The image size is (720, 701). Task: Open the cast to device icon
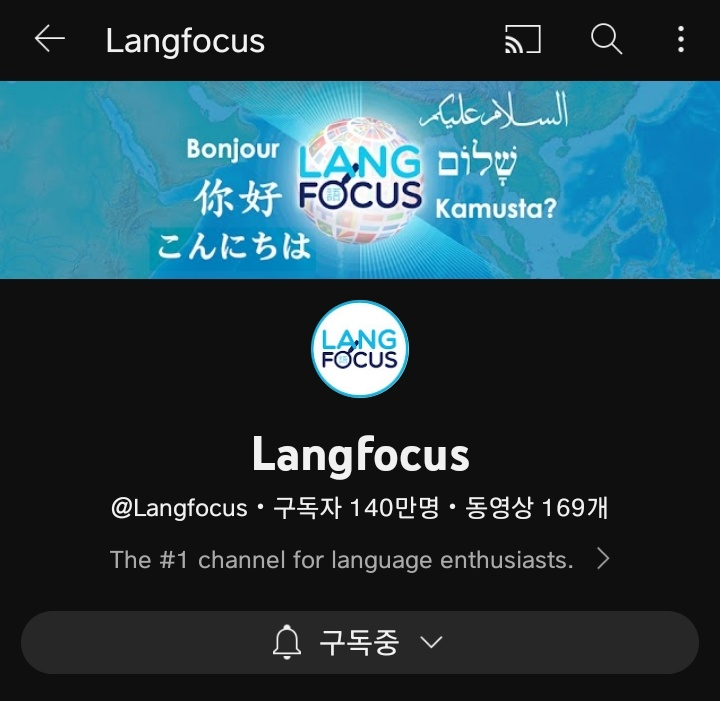pos(522,39)
